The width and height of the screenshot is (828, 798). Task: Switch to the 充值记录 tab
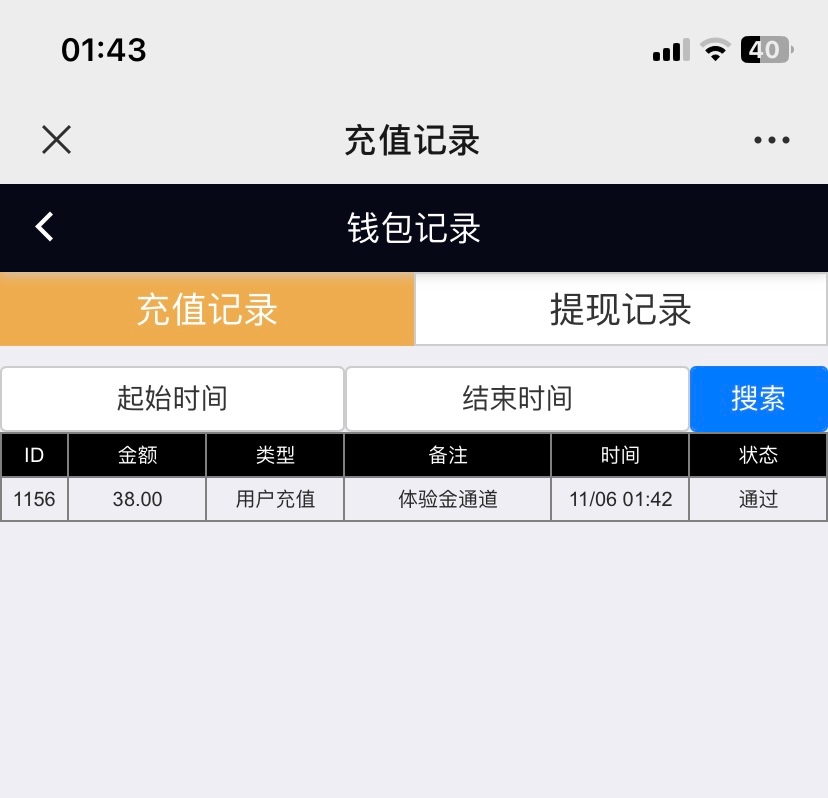coord(207,310)
